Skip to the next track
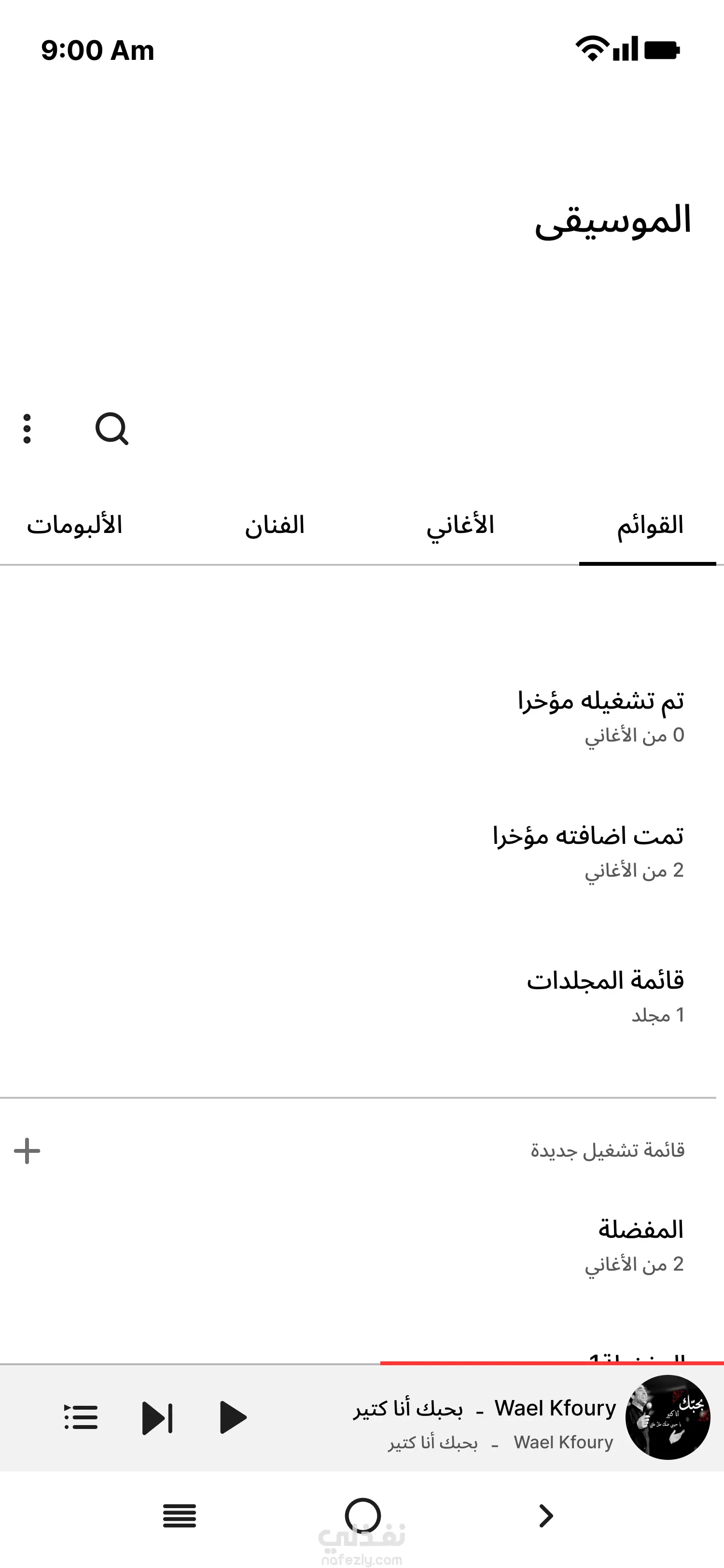This screenshot has height=1568, width=724. 157,1418
